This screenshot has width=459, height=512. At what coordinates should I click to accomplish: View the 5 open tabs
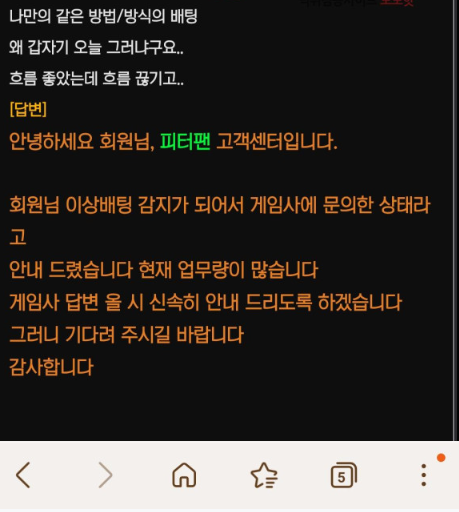[344, 475]
